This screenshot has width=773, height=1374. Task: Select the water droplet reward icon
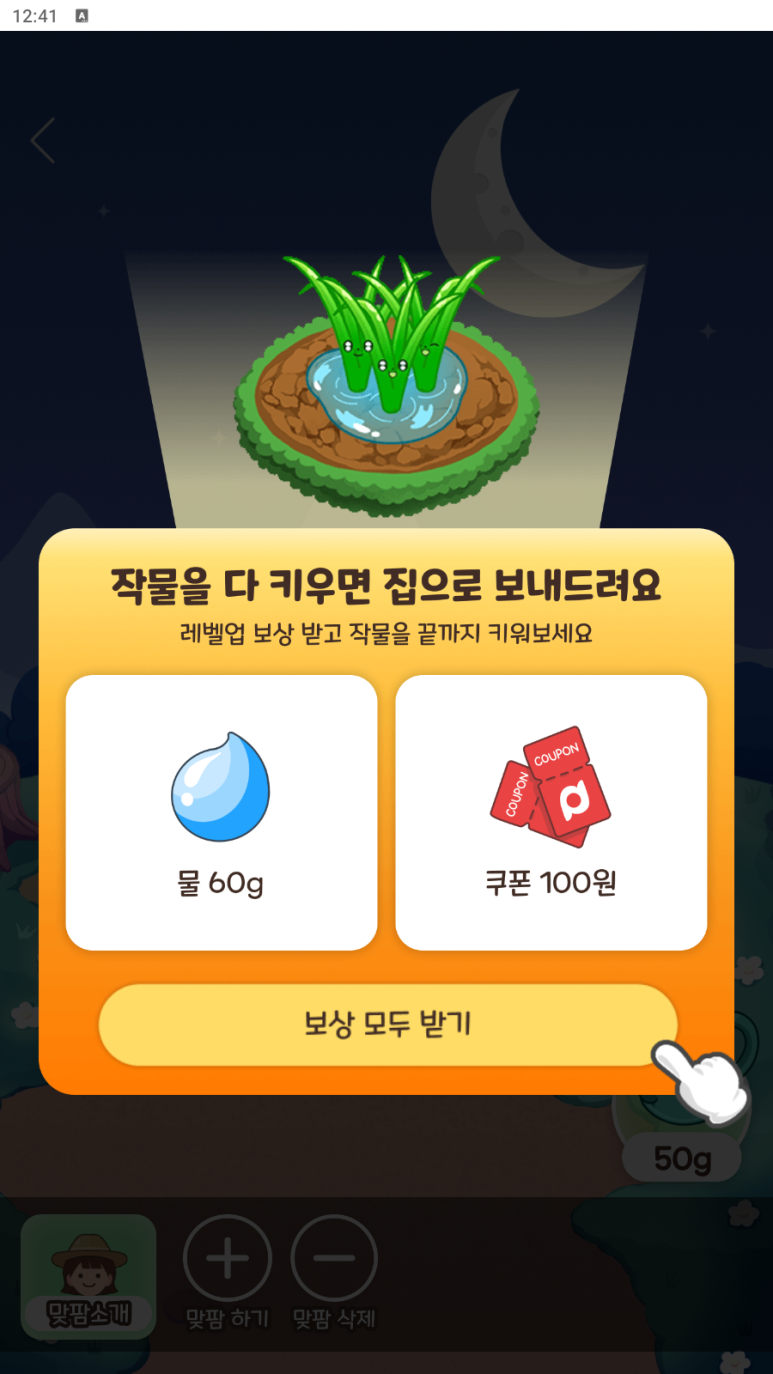tap(220, 785)
